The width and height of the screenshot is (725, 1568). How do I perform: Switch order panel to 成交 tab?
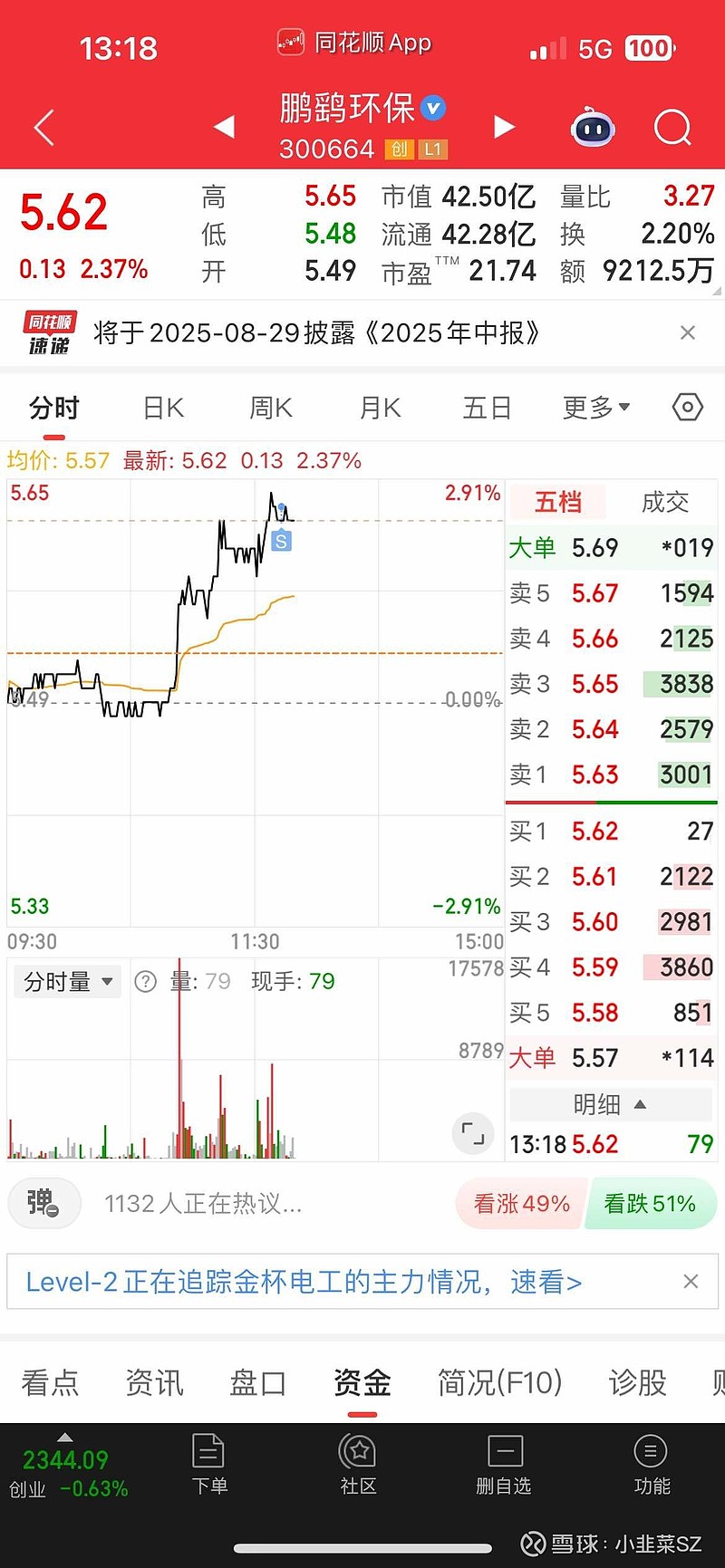pos(665,502)
